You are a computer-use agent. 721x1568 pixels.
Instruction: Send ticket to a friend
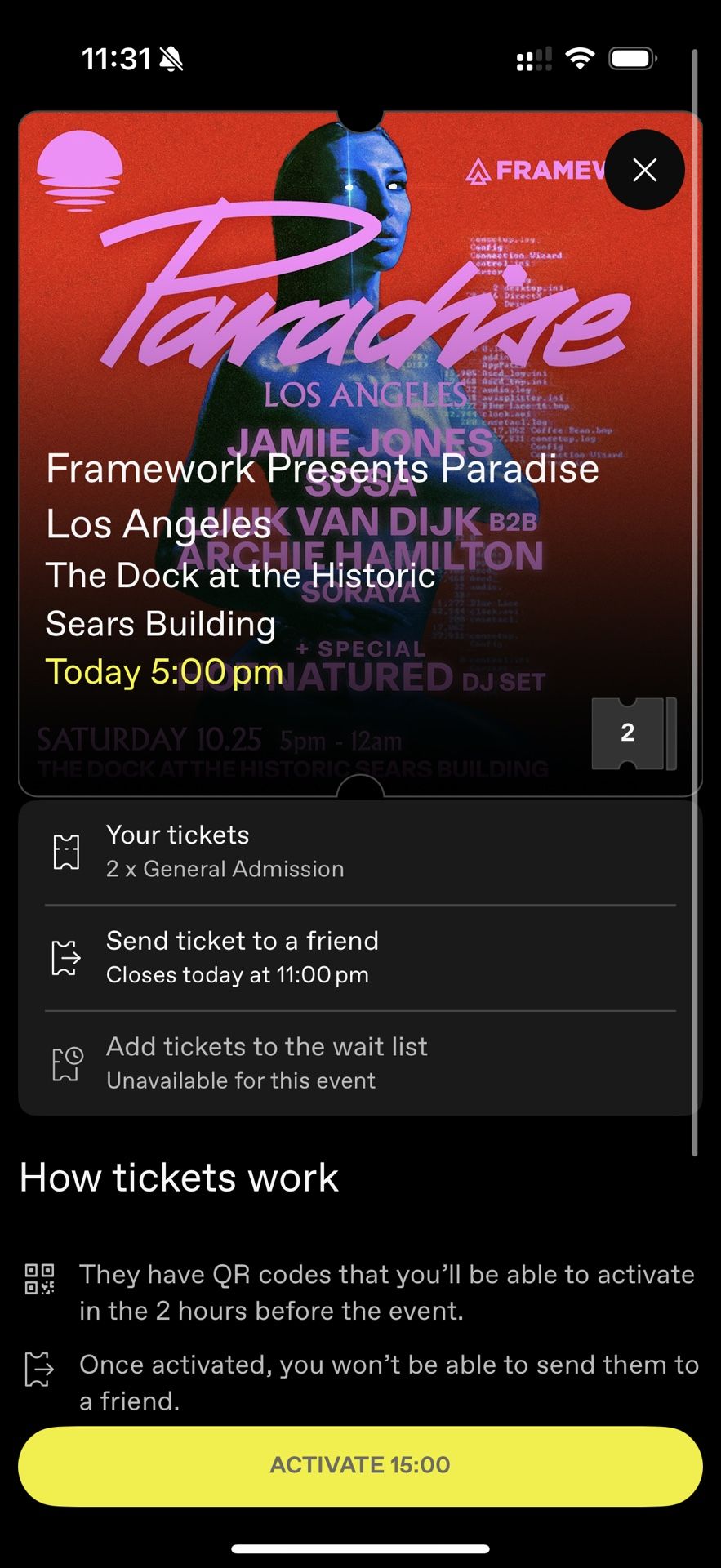(359, 957)
